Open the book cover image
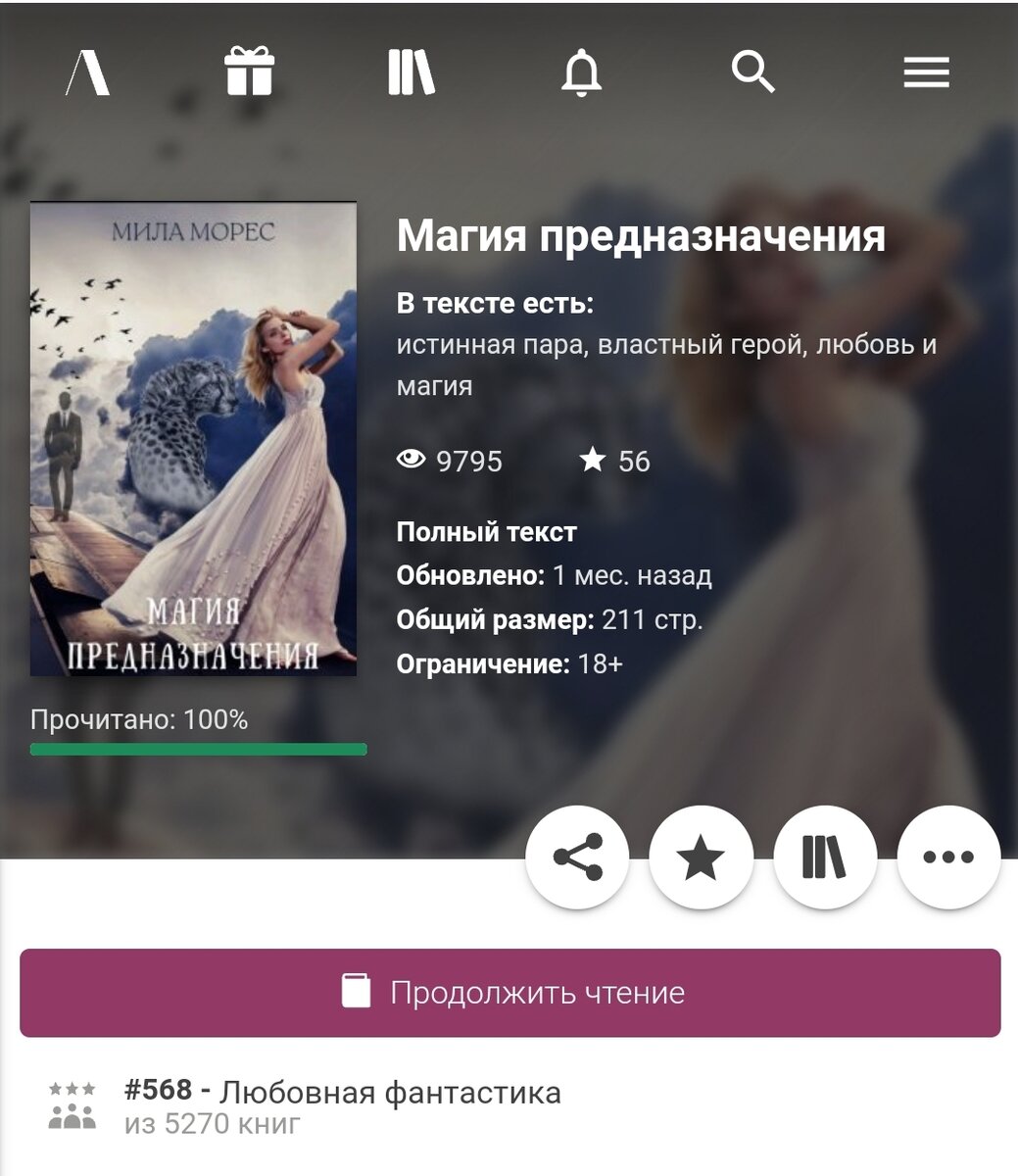This screenshot has width=1018, height=1176. point(193,439)
